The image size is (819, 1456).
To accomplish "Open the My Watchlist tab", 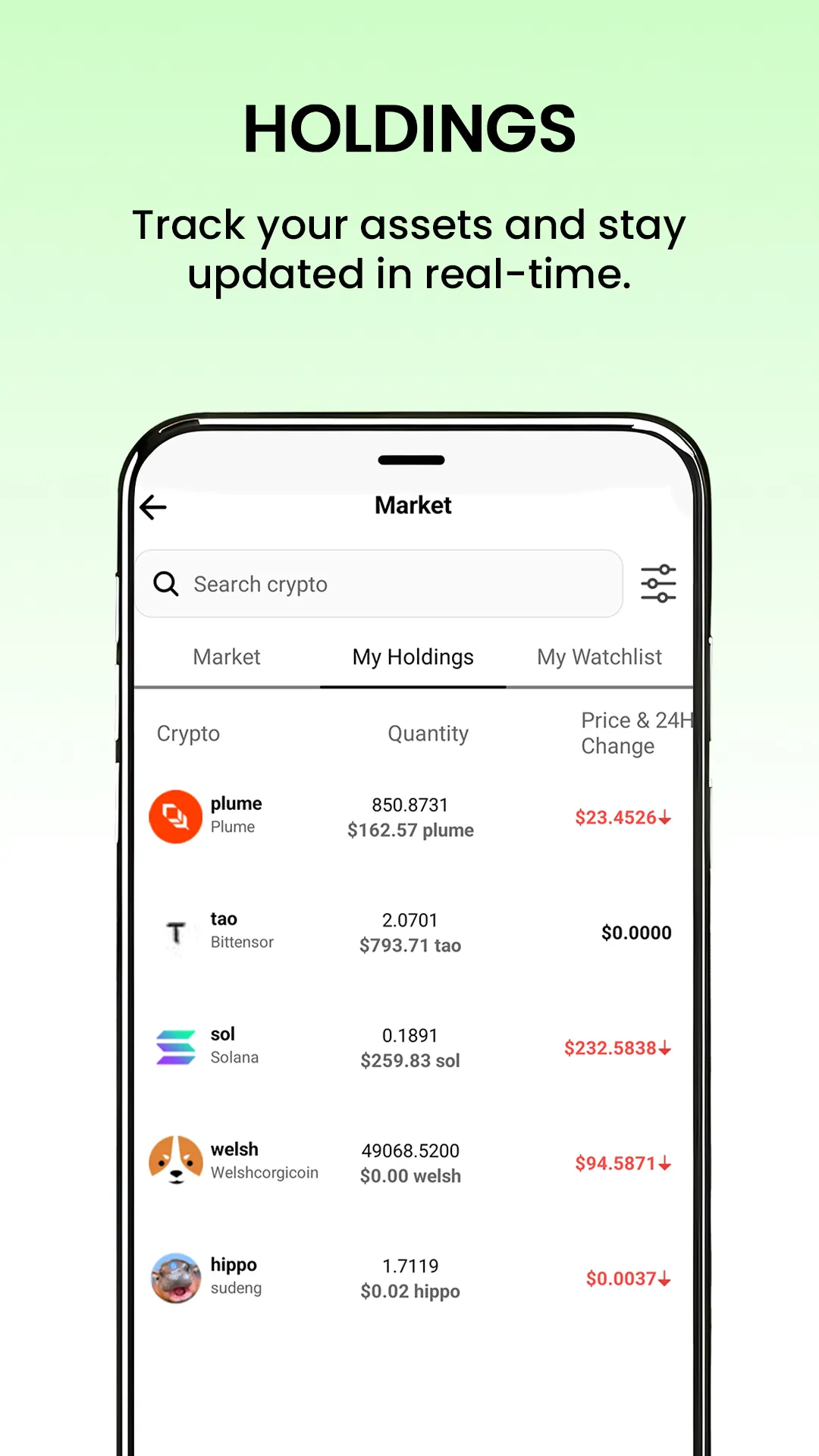I will [599, 657].
